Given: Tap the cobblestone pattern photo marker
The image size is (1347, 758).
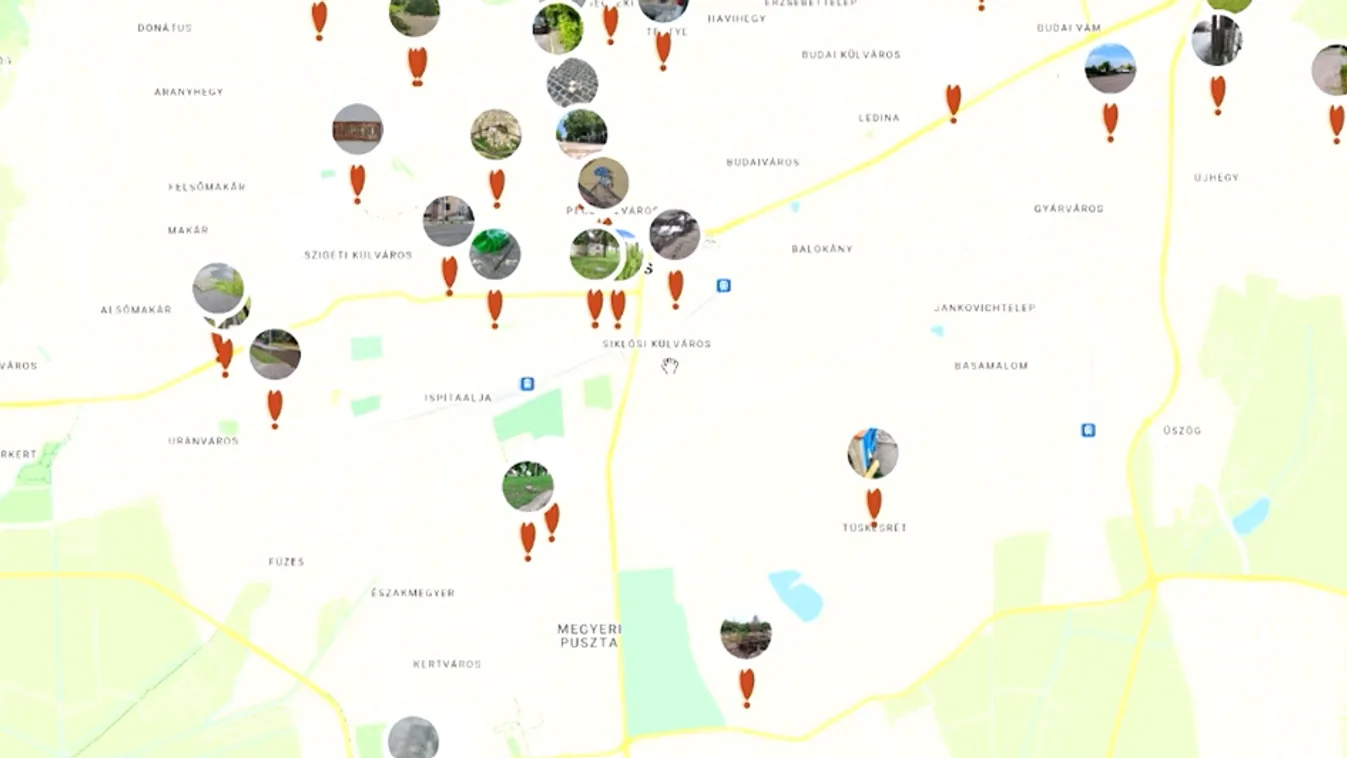Looking at the screenshot, I should (572, 83).
